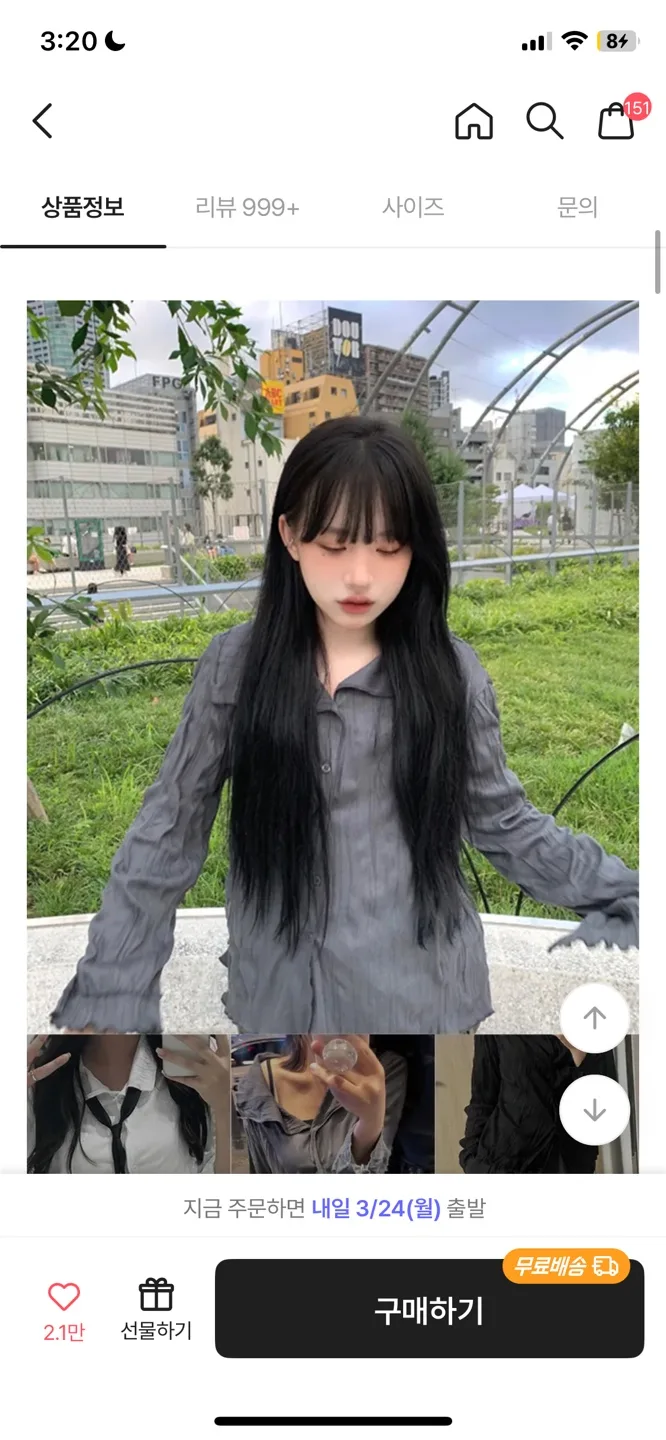
Task: Go back to the previous page
Action: click(x=42, y=121)
